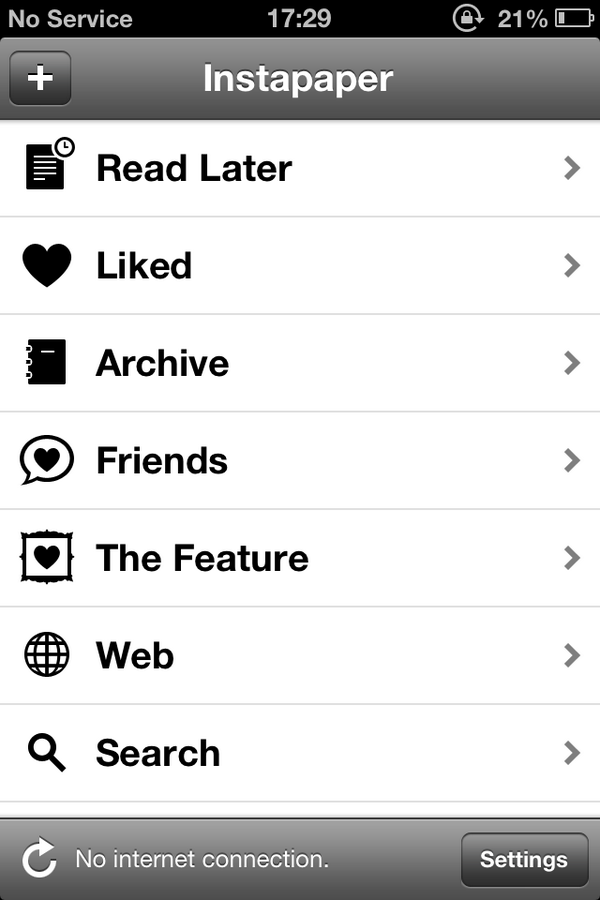Open the Settings button
This screenshot has width=600, height=900.
click(523, 859)
